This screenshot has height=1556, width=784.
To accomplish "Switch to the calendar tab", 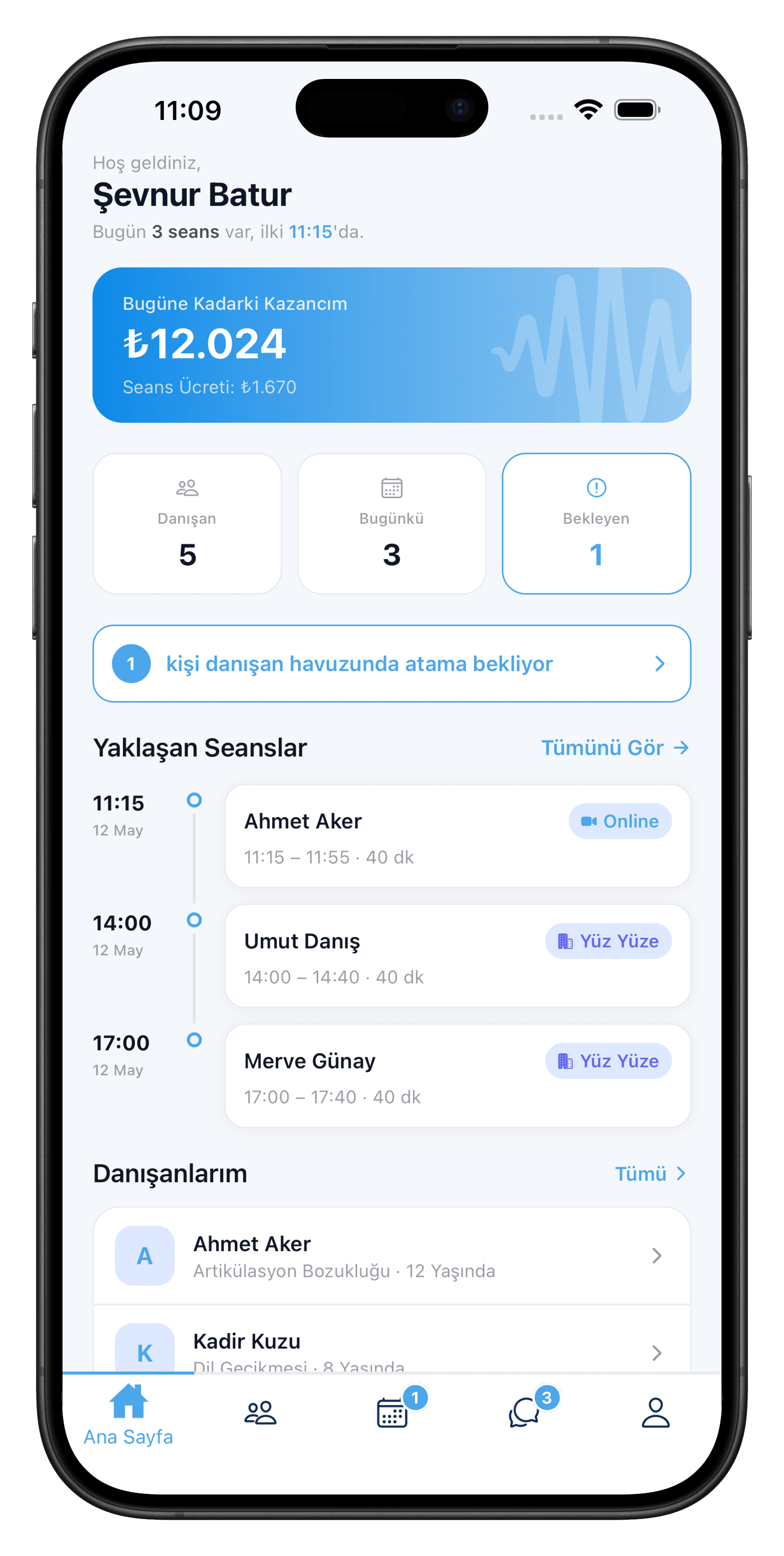I will [393, 1412].
